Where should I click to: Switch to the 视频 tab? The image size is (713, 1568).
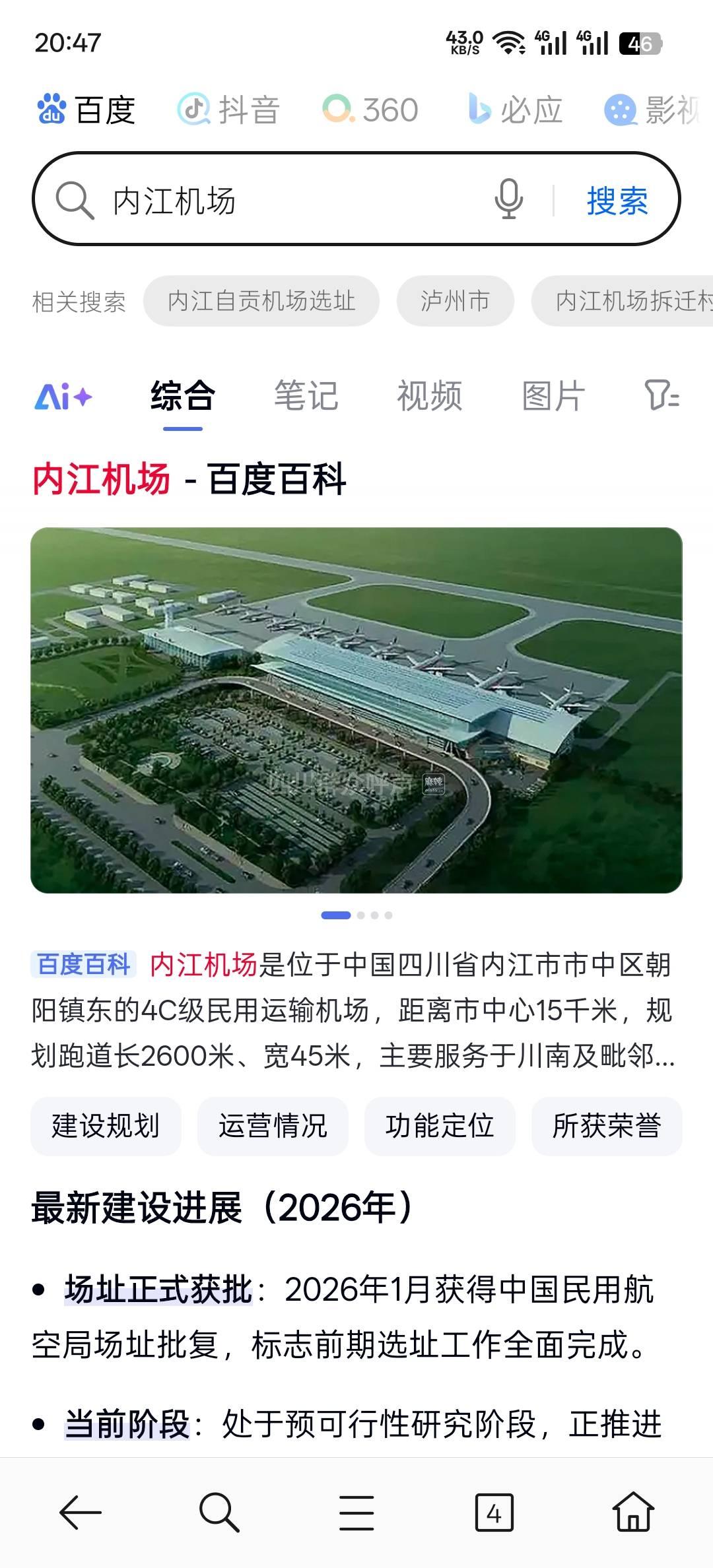click(x=430, y=397)
